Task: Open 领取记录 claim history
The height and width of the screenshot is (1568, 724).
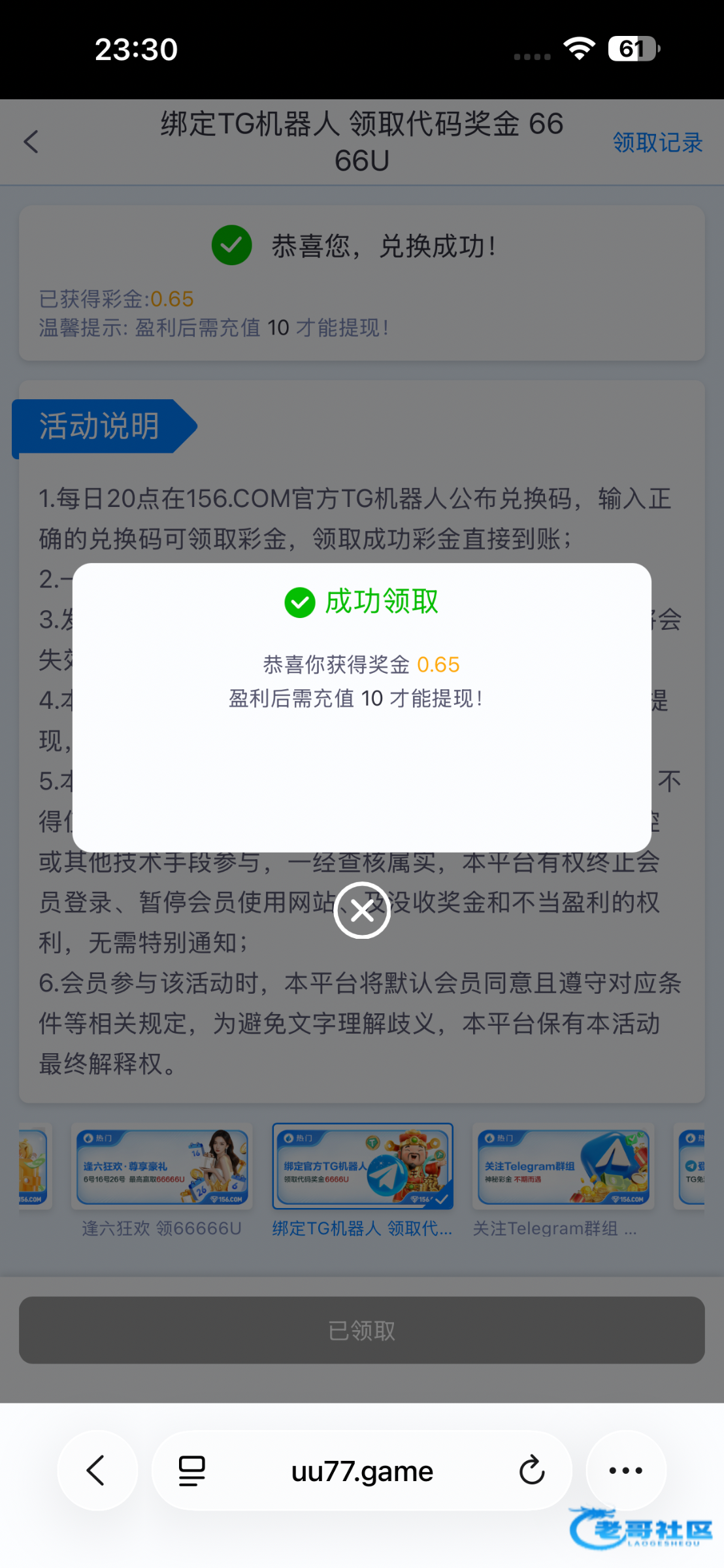Action: [657, 142]
